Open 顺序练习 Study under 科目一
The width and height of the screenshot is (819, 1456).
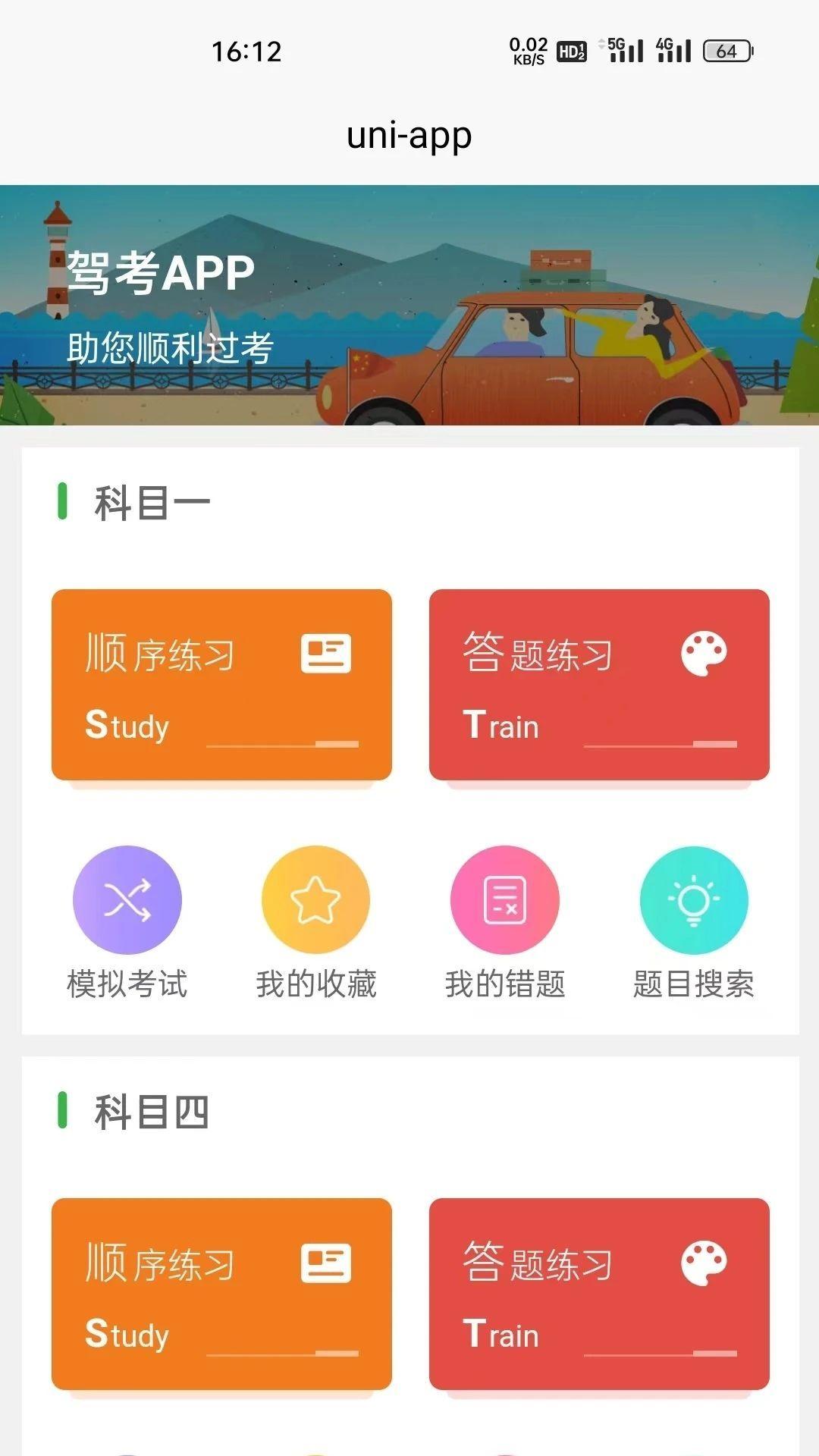click(221, 684)
